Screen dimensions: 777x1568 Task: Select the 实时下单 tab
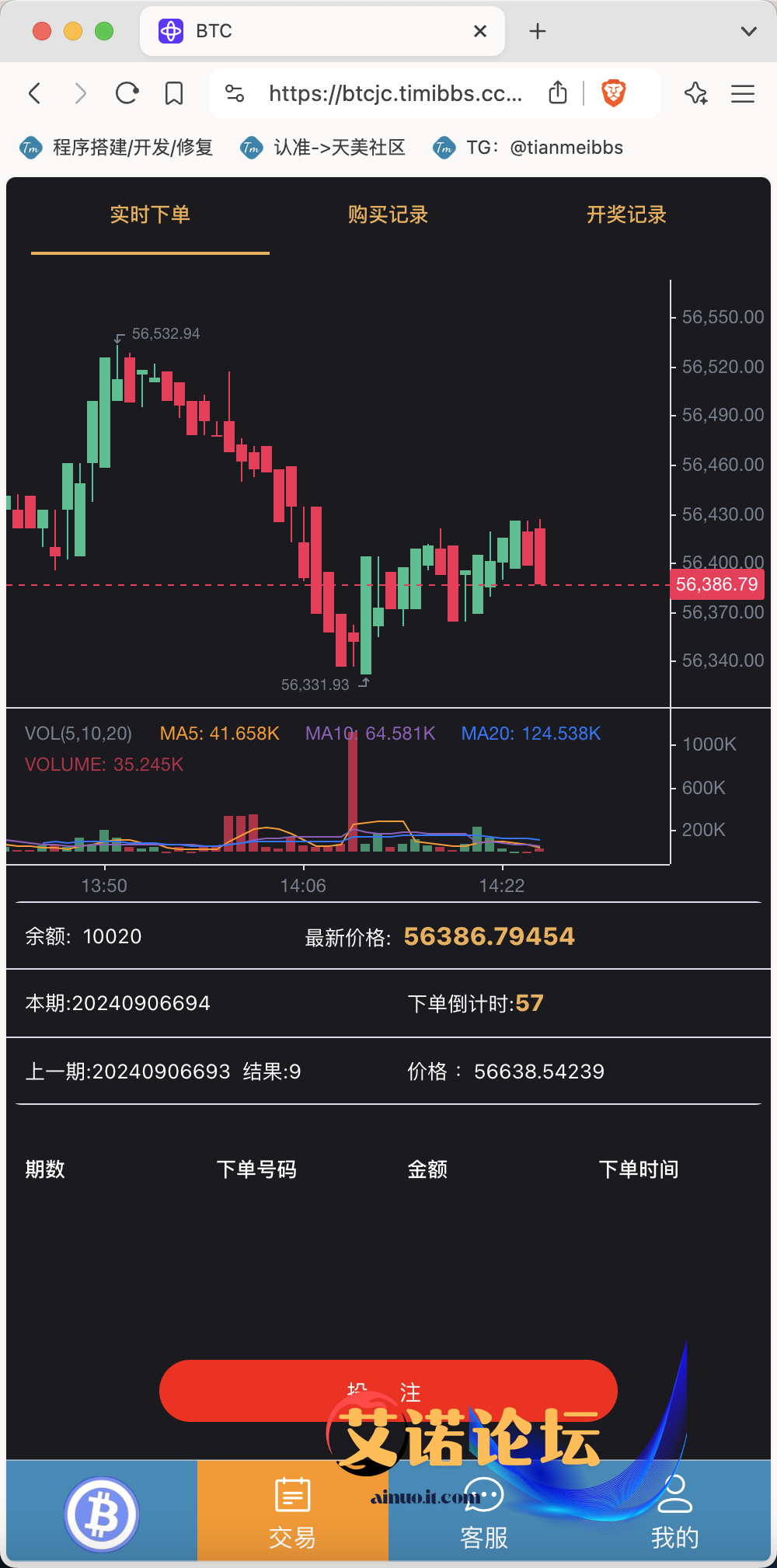tap(150, 214)
